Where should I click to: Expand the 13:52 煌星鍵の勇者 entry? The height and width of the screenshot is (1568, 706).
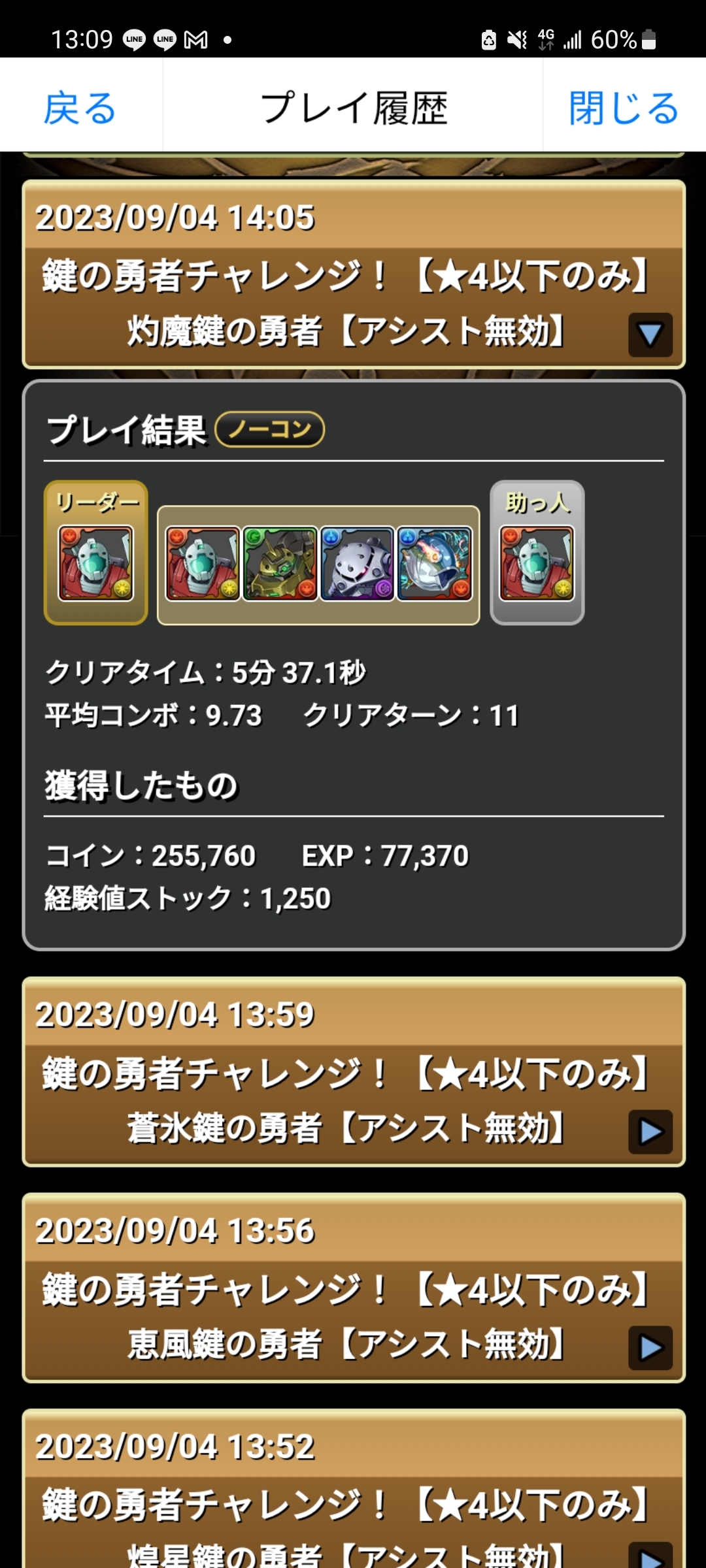click(650, 1556)
